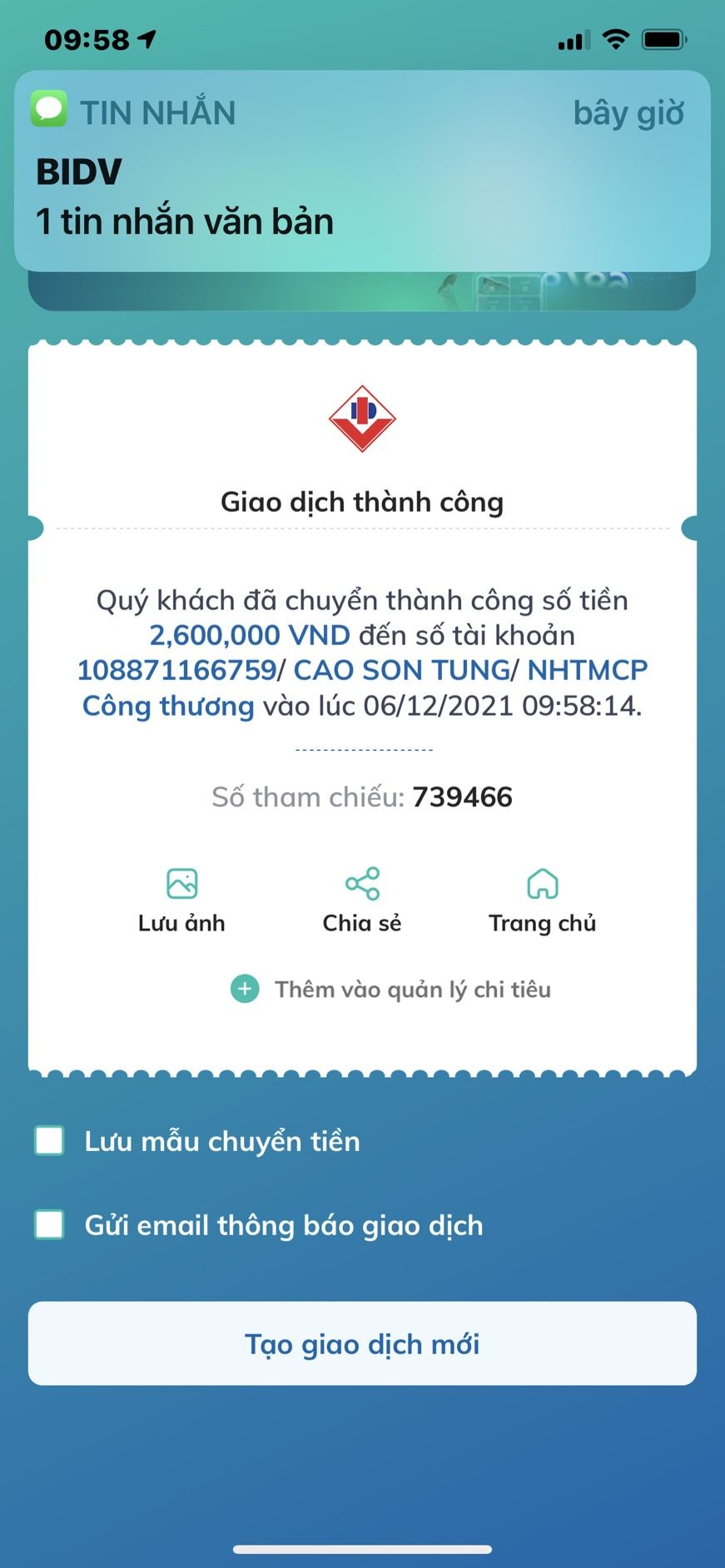Start a new transfer with Tạo giao dịch mới
This screenshot has width=725, height=1568.
click(362, 1343)
